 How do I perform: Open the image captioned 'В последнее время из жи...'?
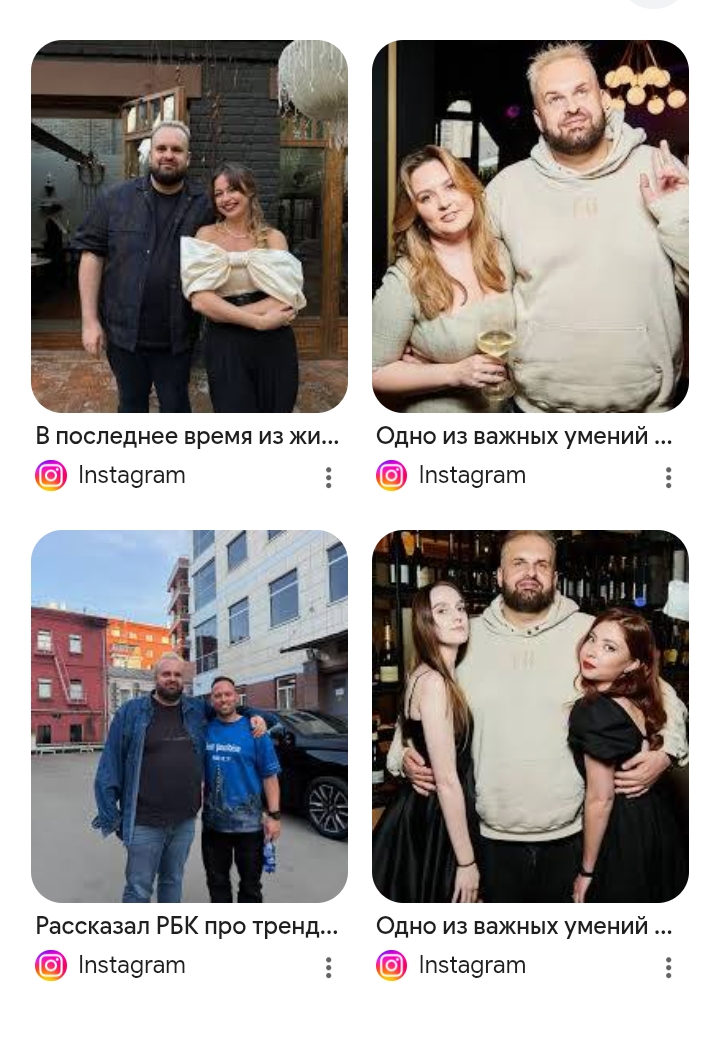tap(189, 227)
